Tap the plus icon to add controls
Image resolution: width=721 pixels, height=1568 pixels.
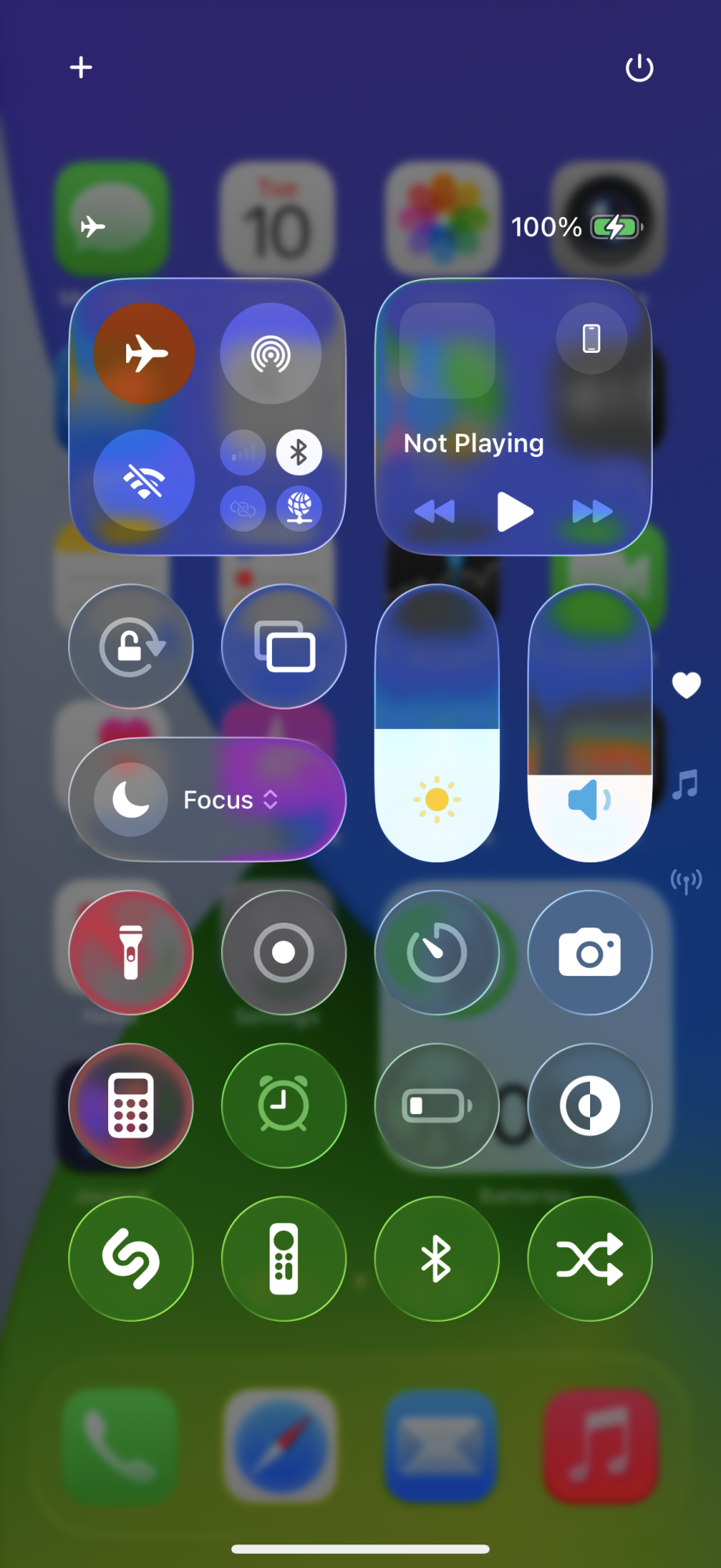pos(81,67)
